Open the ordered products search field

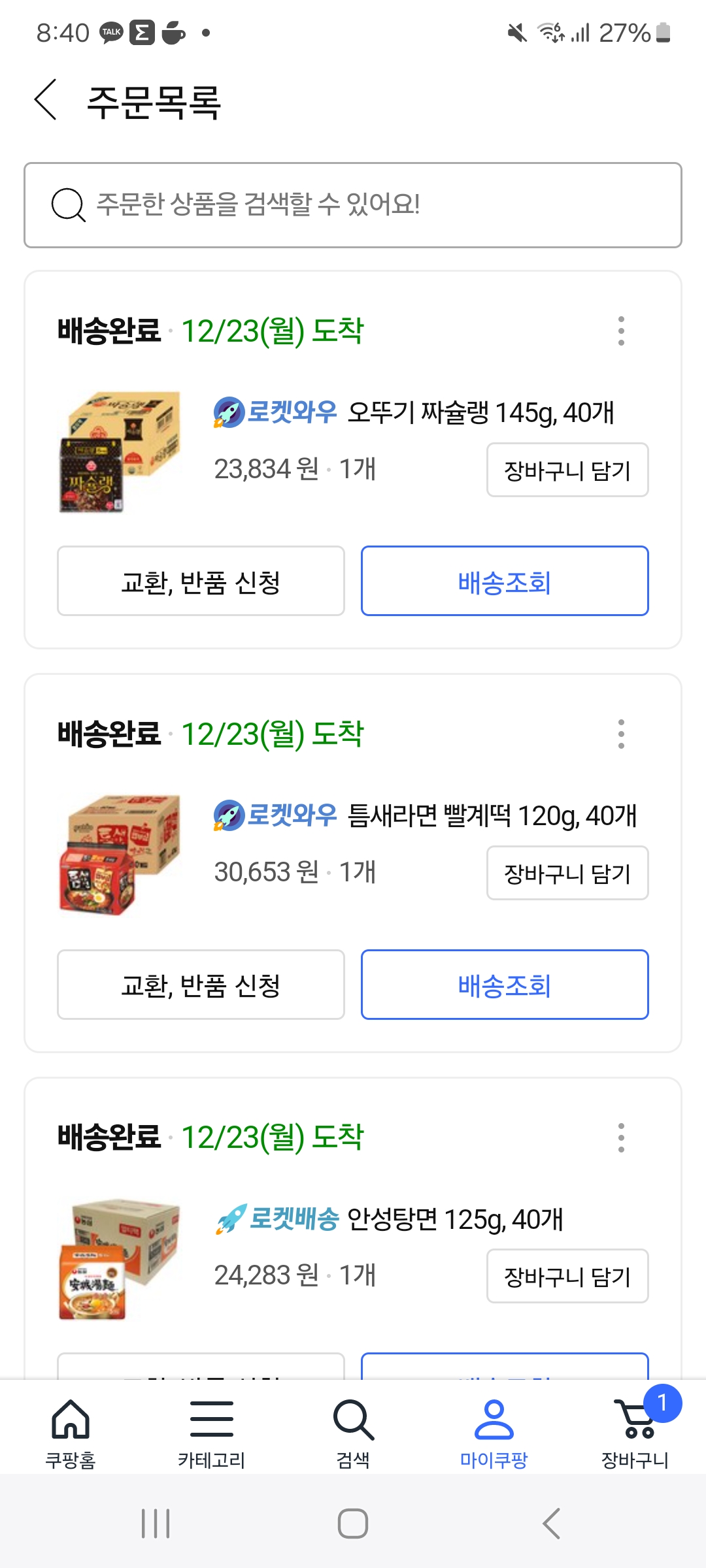(353, 205)
